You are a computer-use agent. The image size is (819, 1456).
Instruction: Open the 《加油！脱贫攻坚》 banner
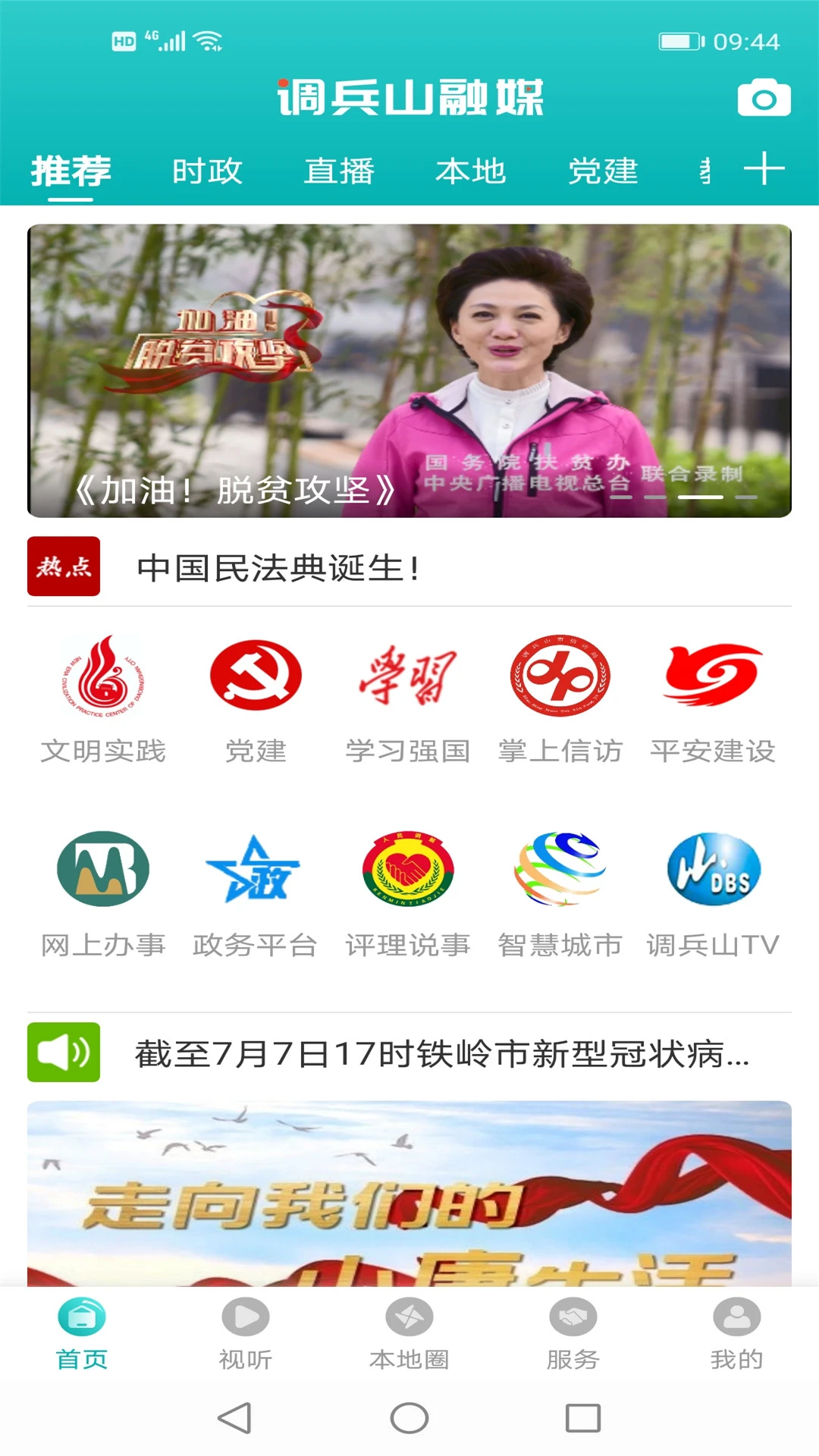(409, 371)
